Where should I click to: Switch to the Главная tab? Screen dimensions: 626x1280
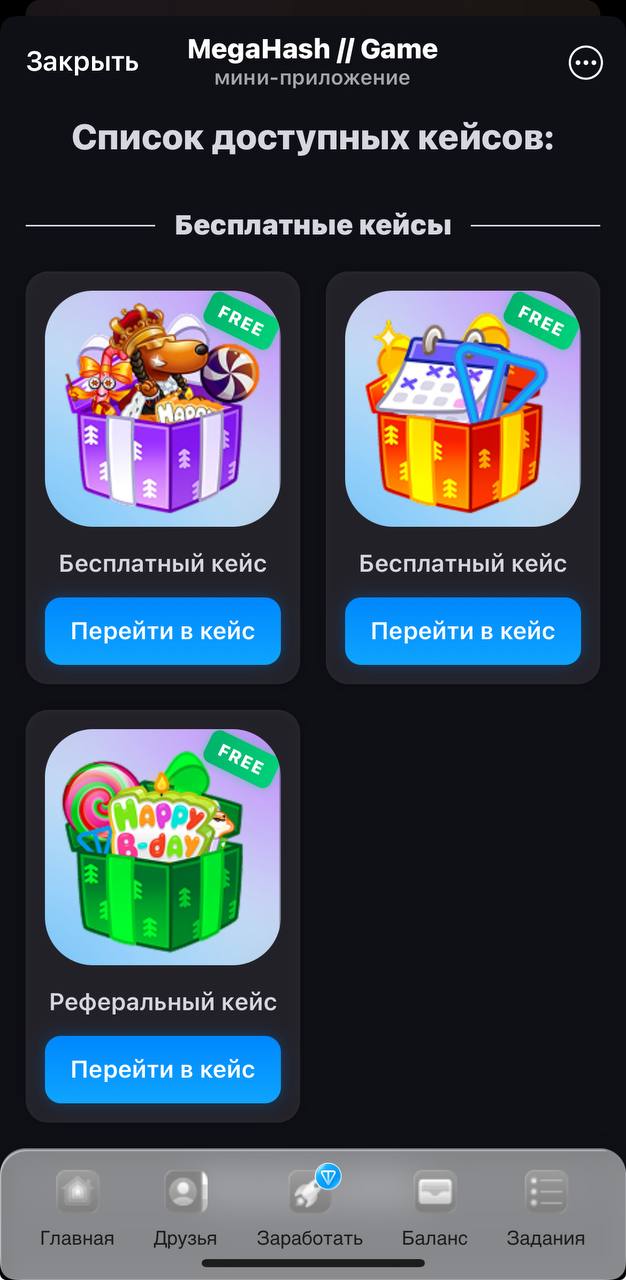[77, 1208]
